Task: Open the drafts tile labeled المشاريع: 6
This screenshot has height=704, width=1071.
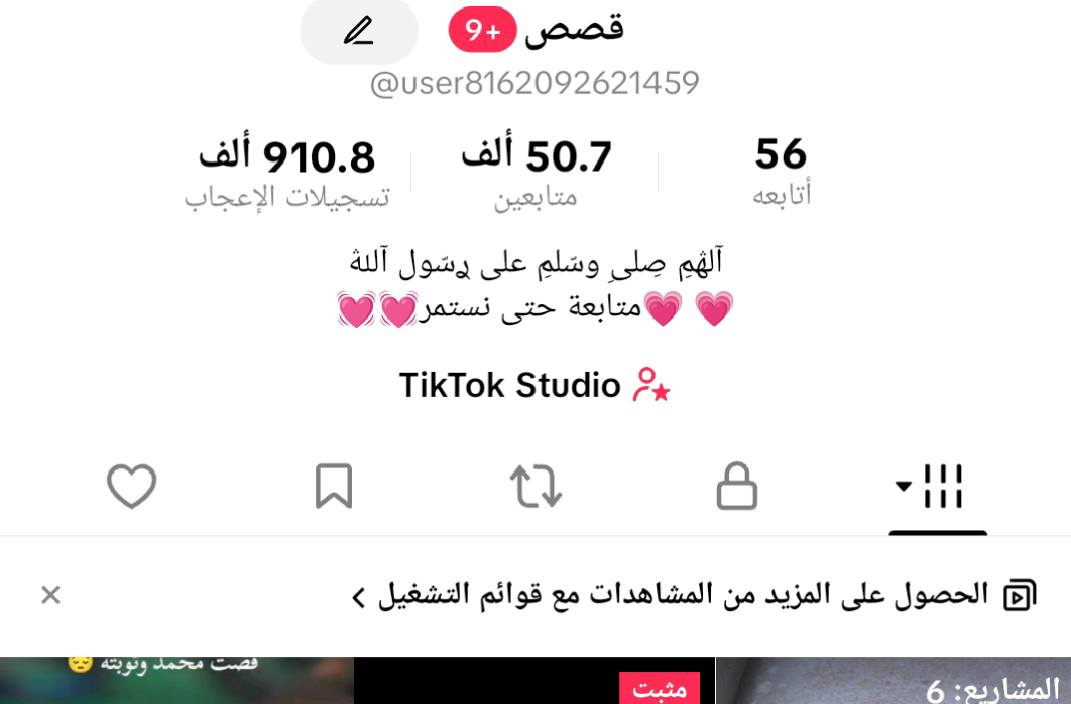Action: (893, 683)
